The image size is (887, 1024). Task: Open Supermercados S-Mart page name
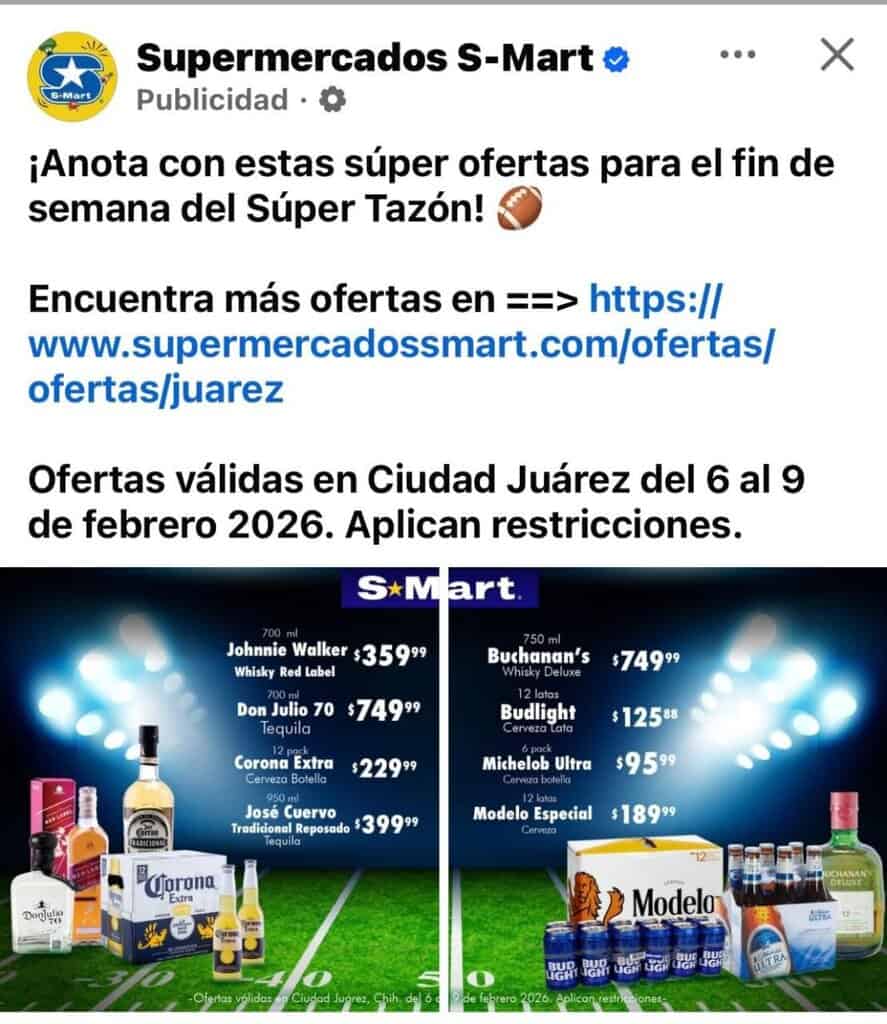(x=365, y=59)
